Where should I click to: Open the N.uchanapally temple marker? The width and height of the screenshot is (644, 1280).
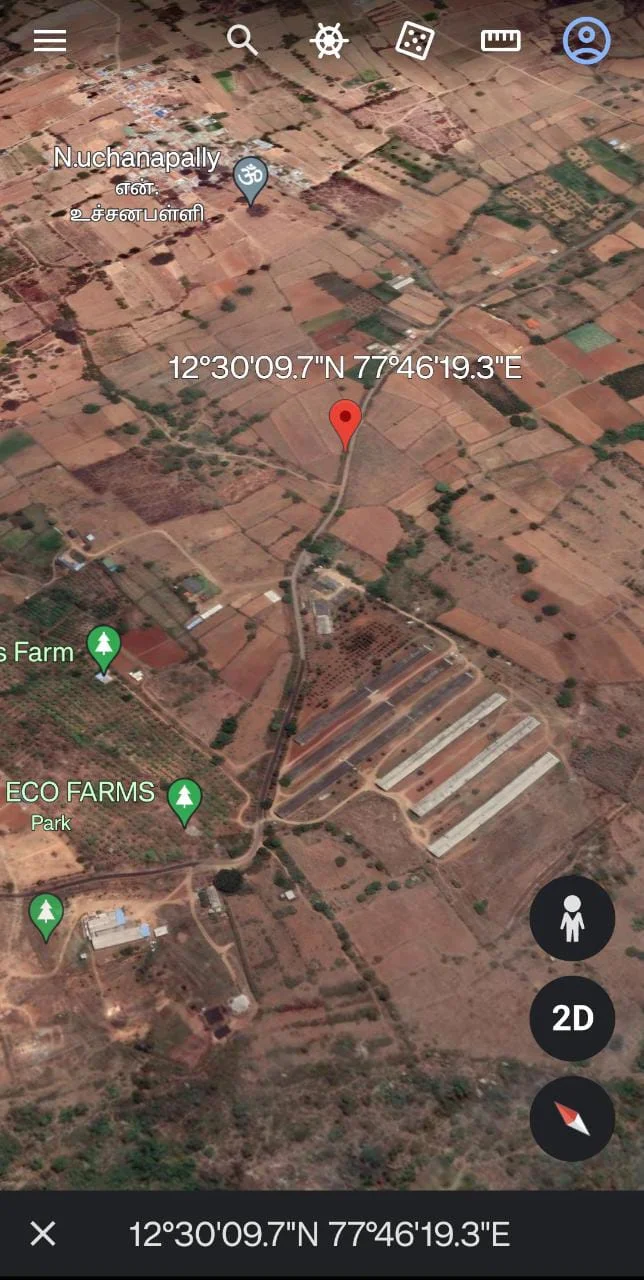[250, 180]
